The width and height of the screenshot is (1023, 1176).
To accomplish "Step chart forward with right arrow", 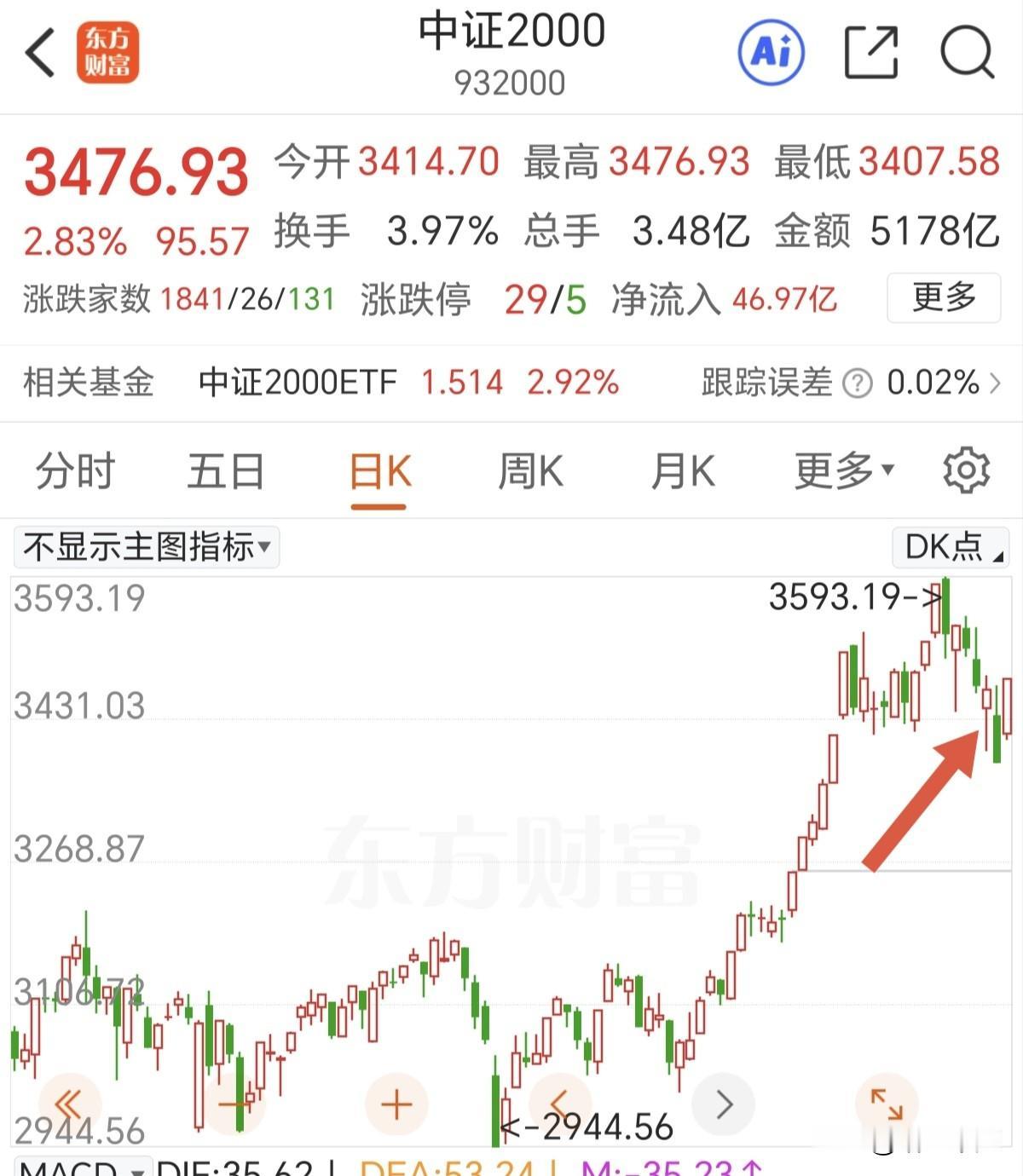I will [723, 1104].
